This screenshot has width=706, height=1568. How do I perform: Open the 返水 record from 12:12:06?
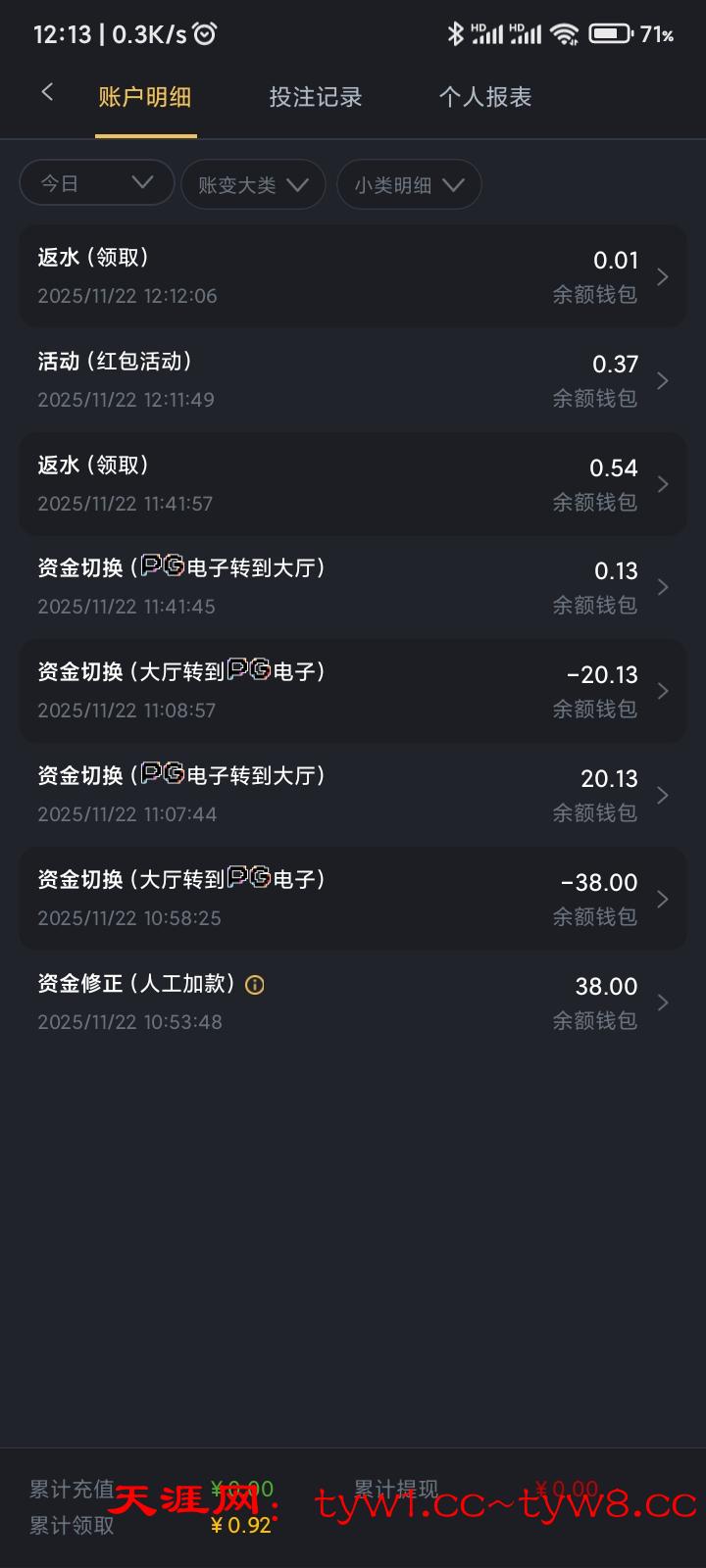click(x=353, y=276)
